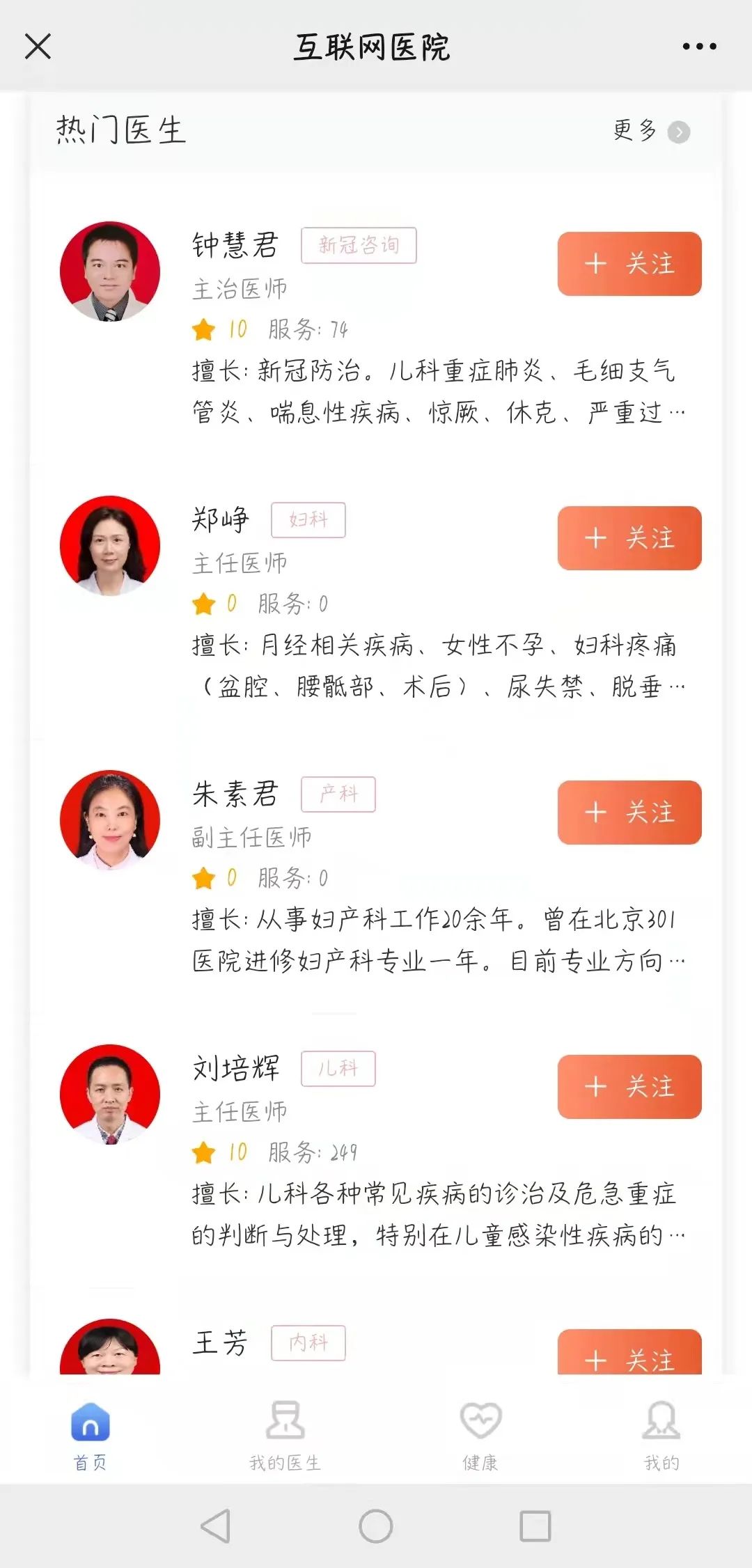
Task: Follow doctor 朱素君
Action: point(629,813)
